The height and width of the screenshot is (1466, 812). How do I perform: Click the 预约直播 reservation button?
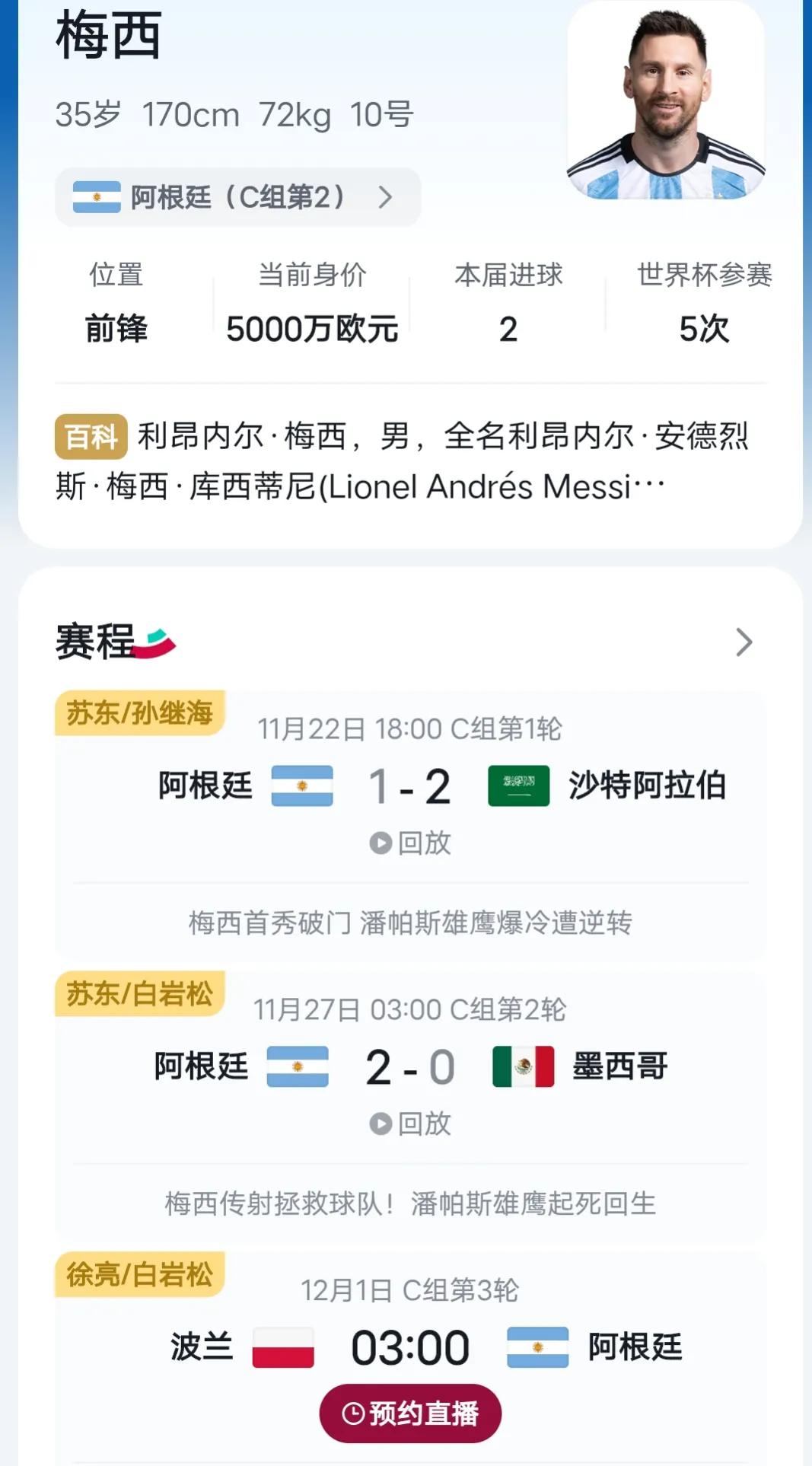(x=411, y=1412)
